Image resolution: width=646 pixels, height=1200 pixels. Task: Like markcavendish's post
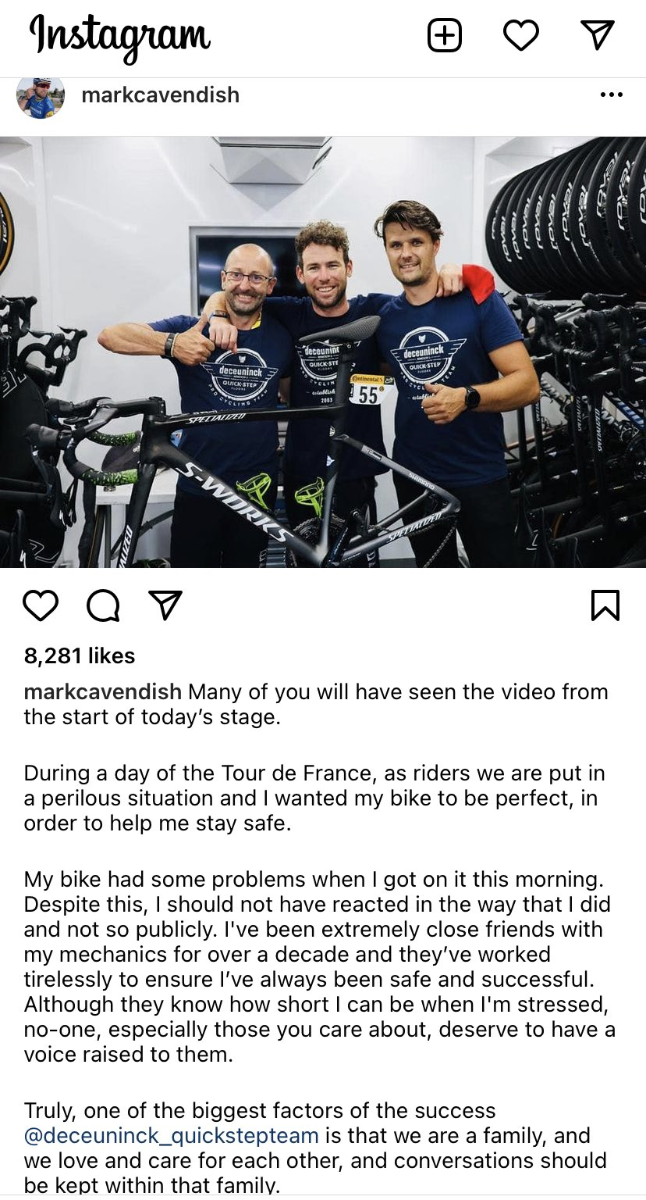point(40,605)
